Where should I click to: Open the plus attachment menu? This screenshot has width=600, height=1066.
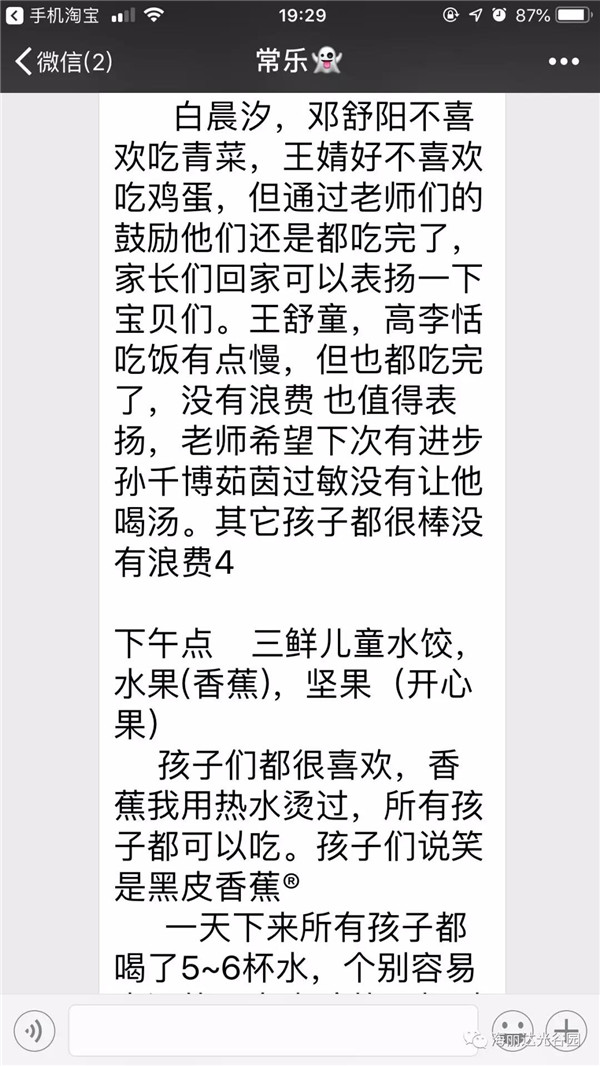[x=567, y=1030]
